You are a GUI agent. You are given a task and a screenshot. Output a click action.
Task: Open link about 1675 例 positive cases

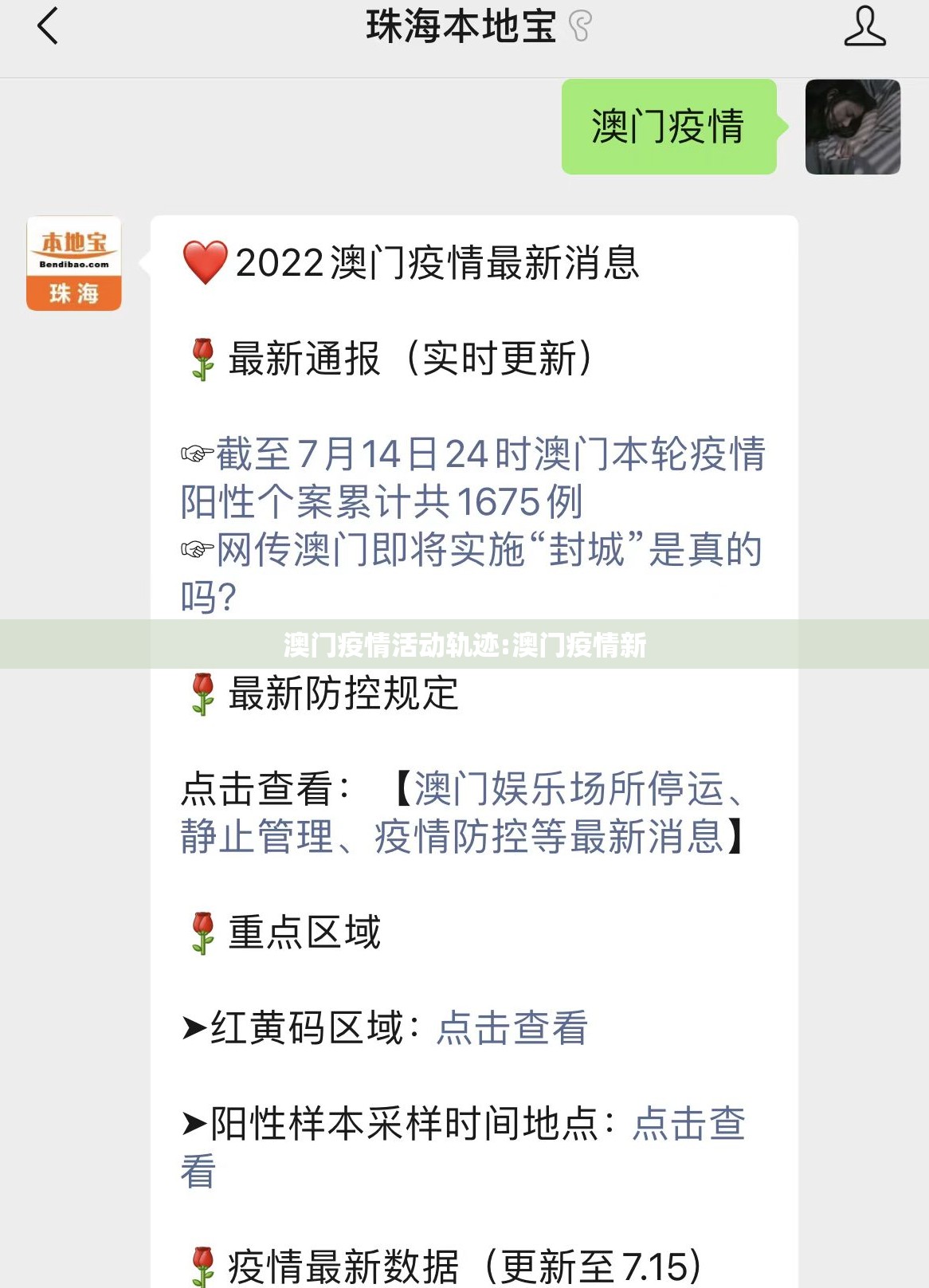[473, 477]
